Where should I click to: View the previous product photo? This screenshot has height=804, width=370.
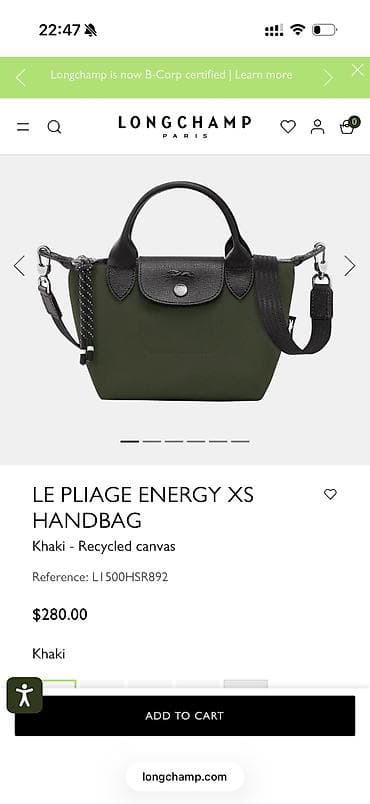click(19, 266)
